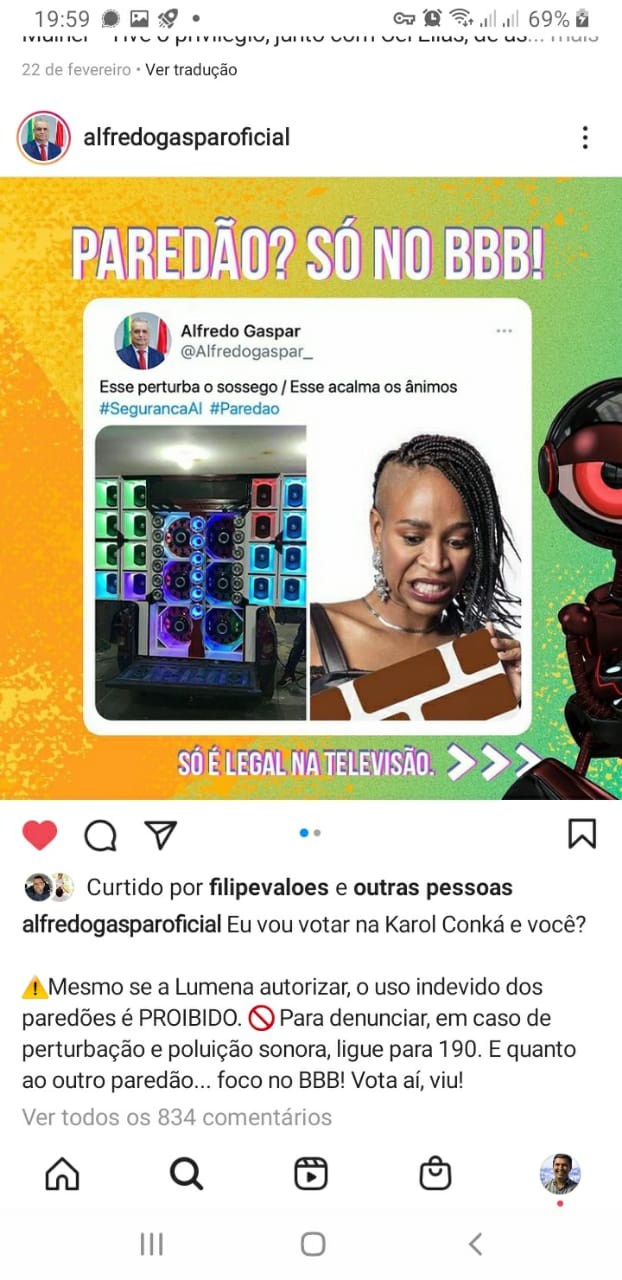The width and height of the screenshot is (622, 1280).
Task: Open recent apps from the navigation bar
Action: [151, 1244]
